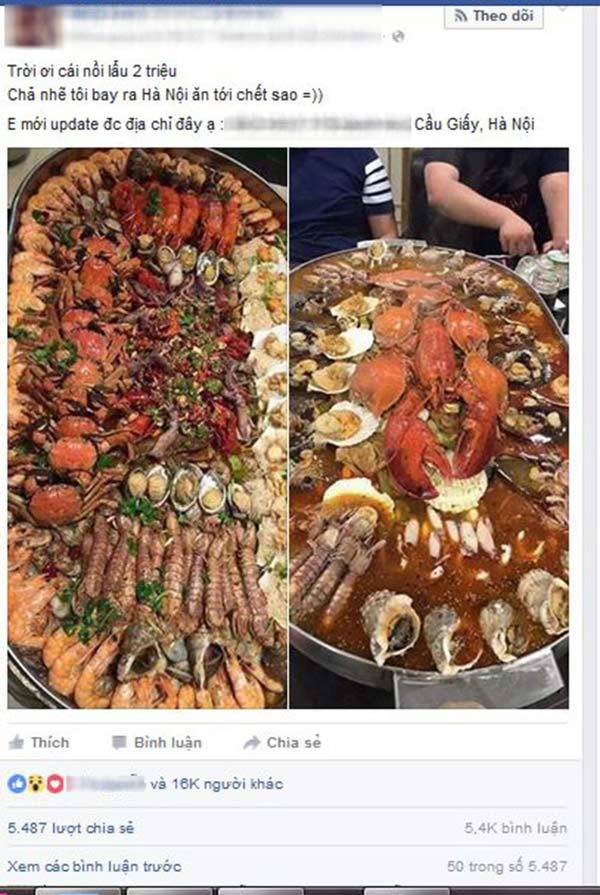Screen dimensions: 600x895
Task: Open the left seafood platter photo
Action: [147, 428]
